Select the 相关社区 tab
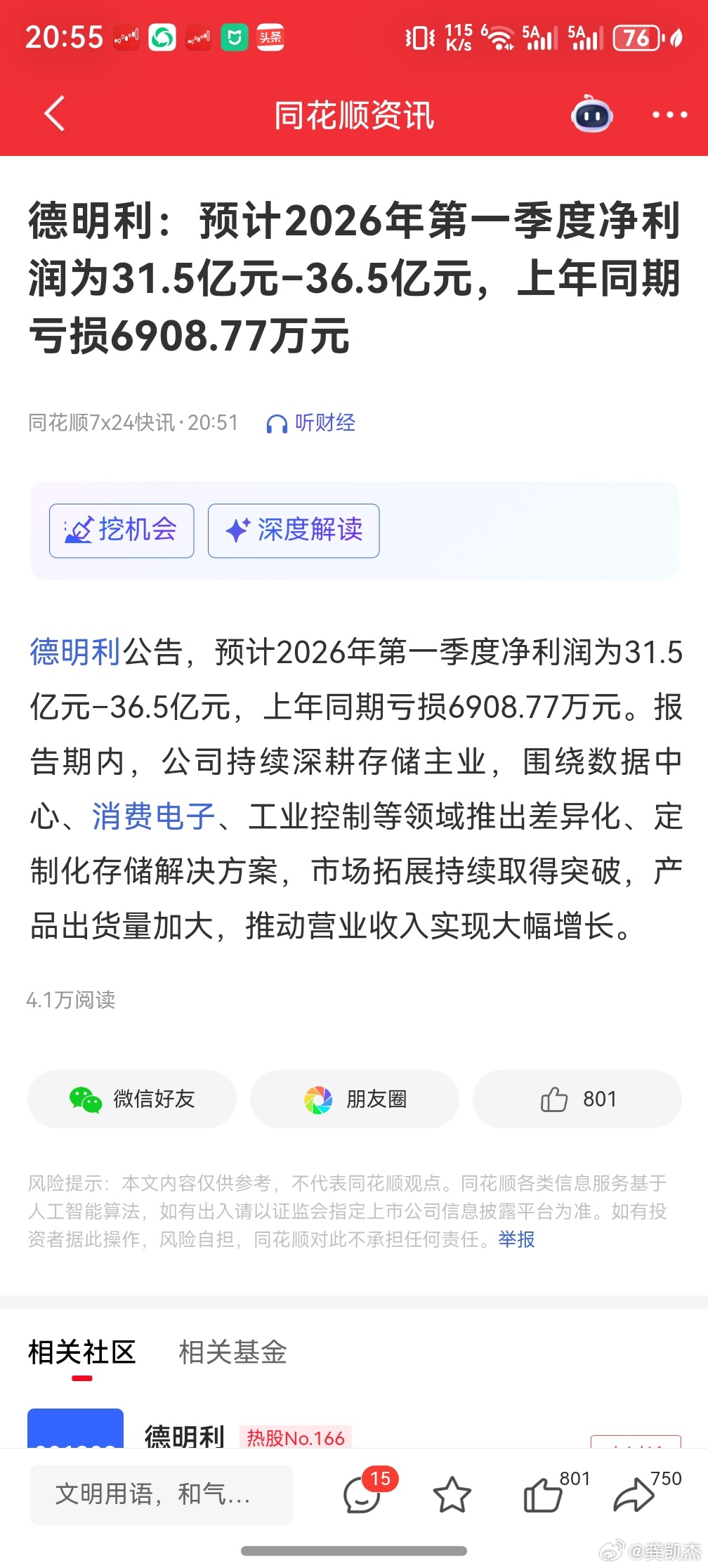The width and height of the screenshot is (708, 1568). coord(82,1350)
